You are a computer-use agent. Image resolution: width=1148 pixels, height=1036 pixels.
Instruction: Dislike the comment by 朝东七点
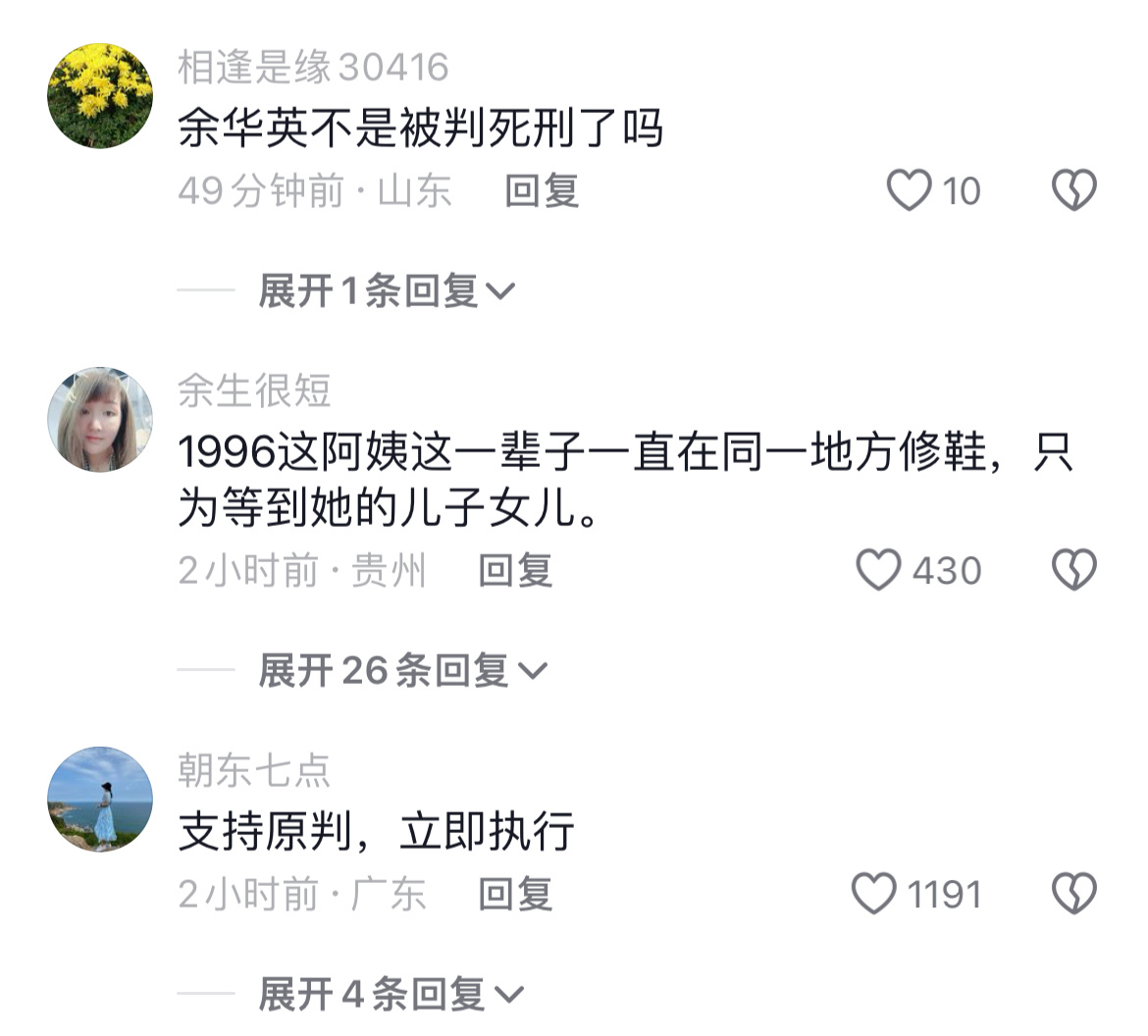[x=1073, y=894]
